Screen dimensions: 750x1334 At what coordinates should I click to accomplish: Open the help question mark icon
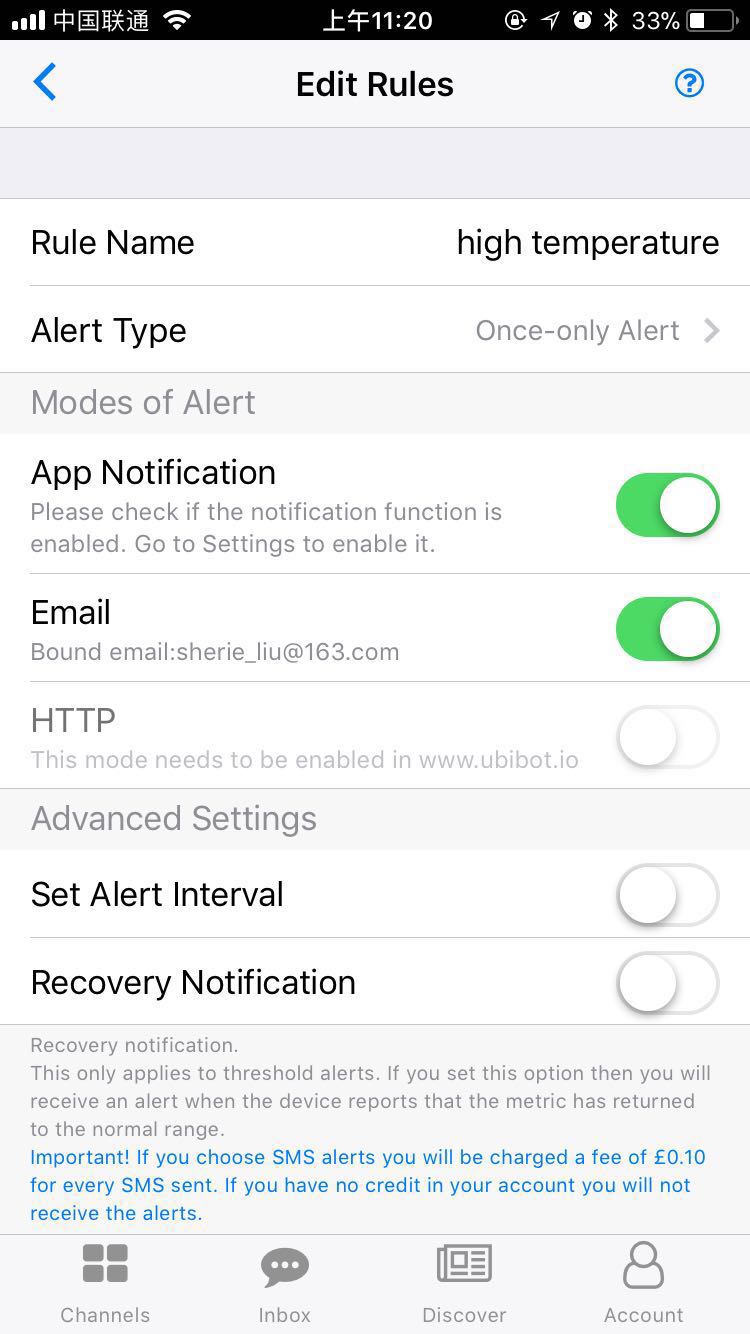[x=689, y=83]
